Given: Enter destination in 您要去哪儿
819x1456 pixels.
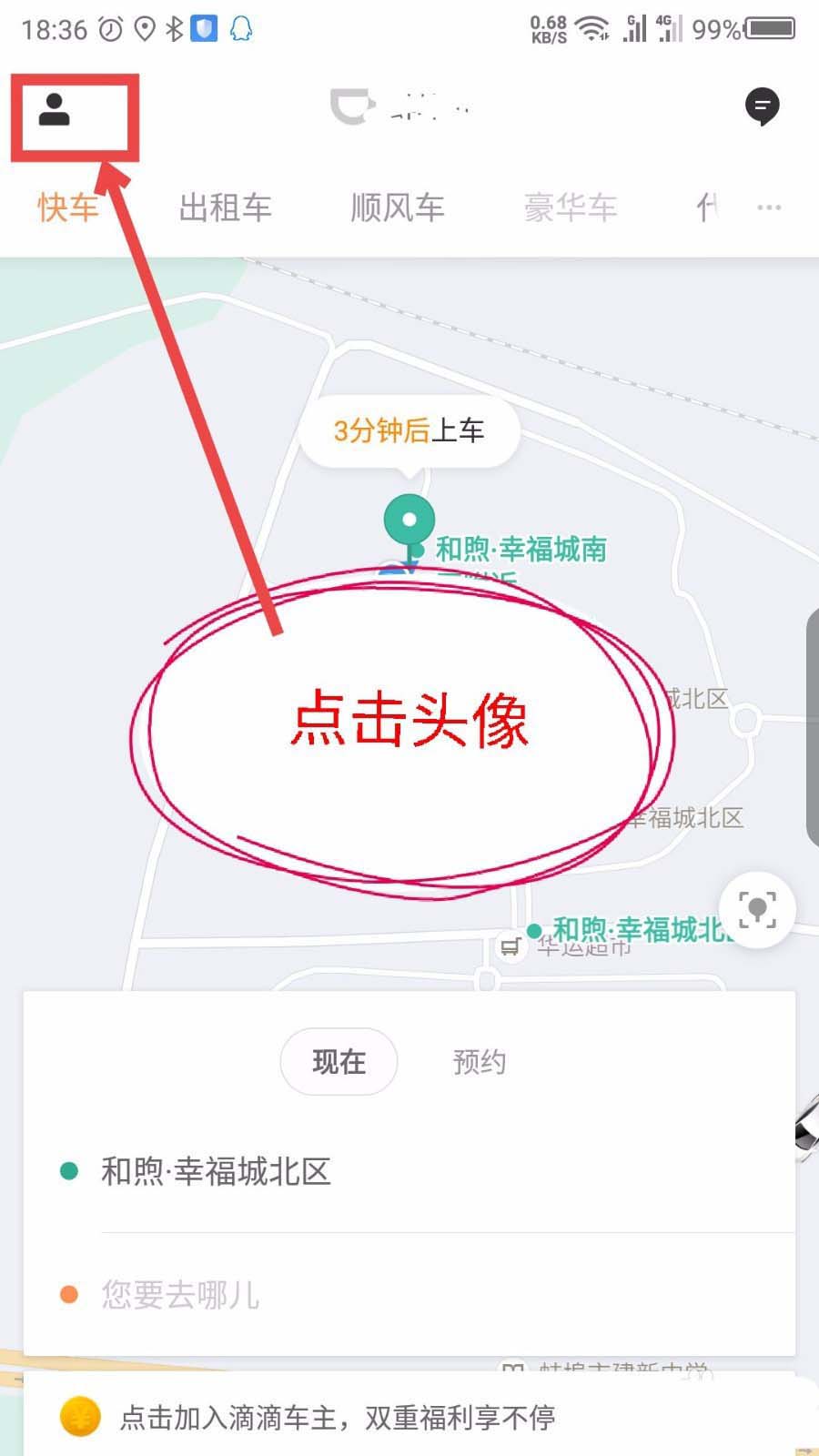Looking at the screenshot, I should pos(180,1294).
